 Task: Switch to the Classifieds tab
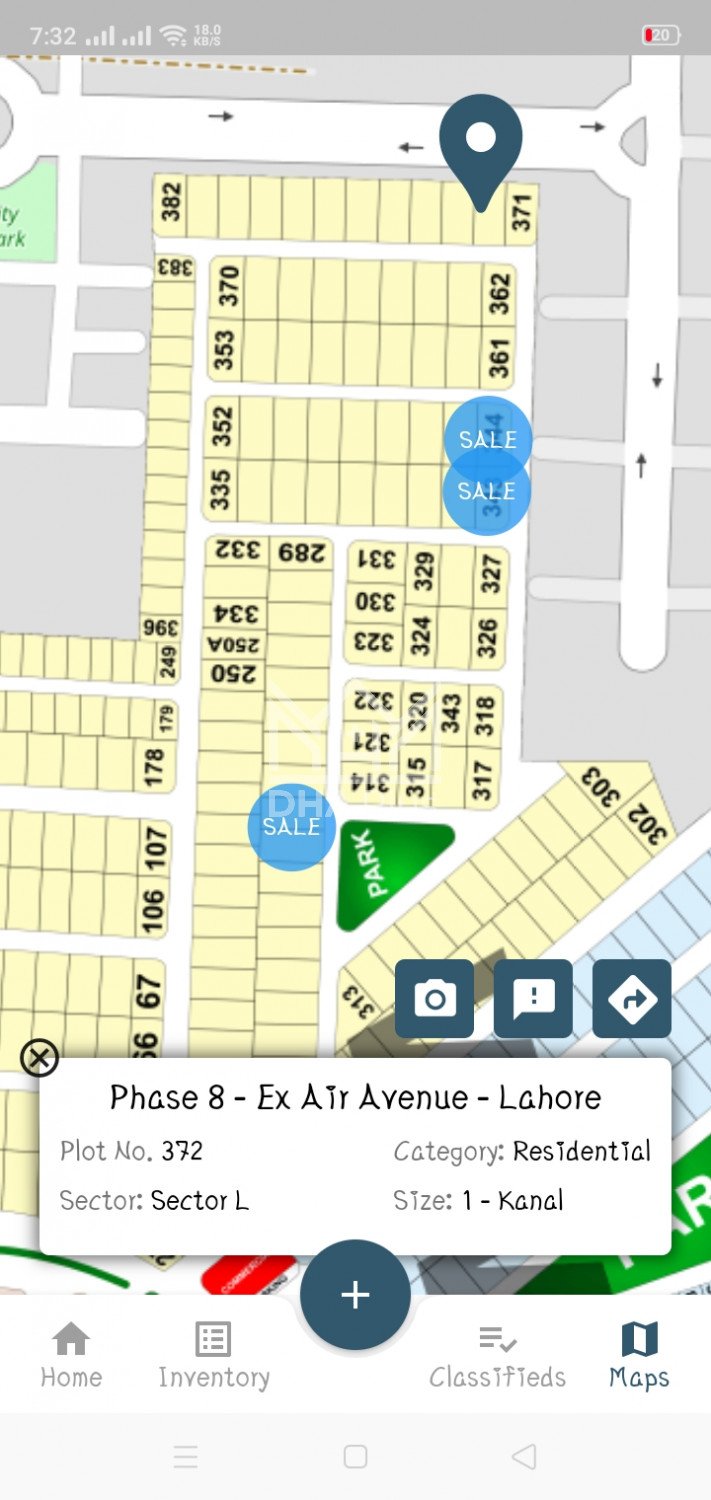[497, 1355]
